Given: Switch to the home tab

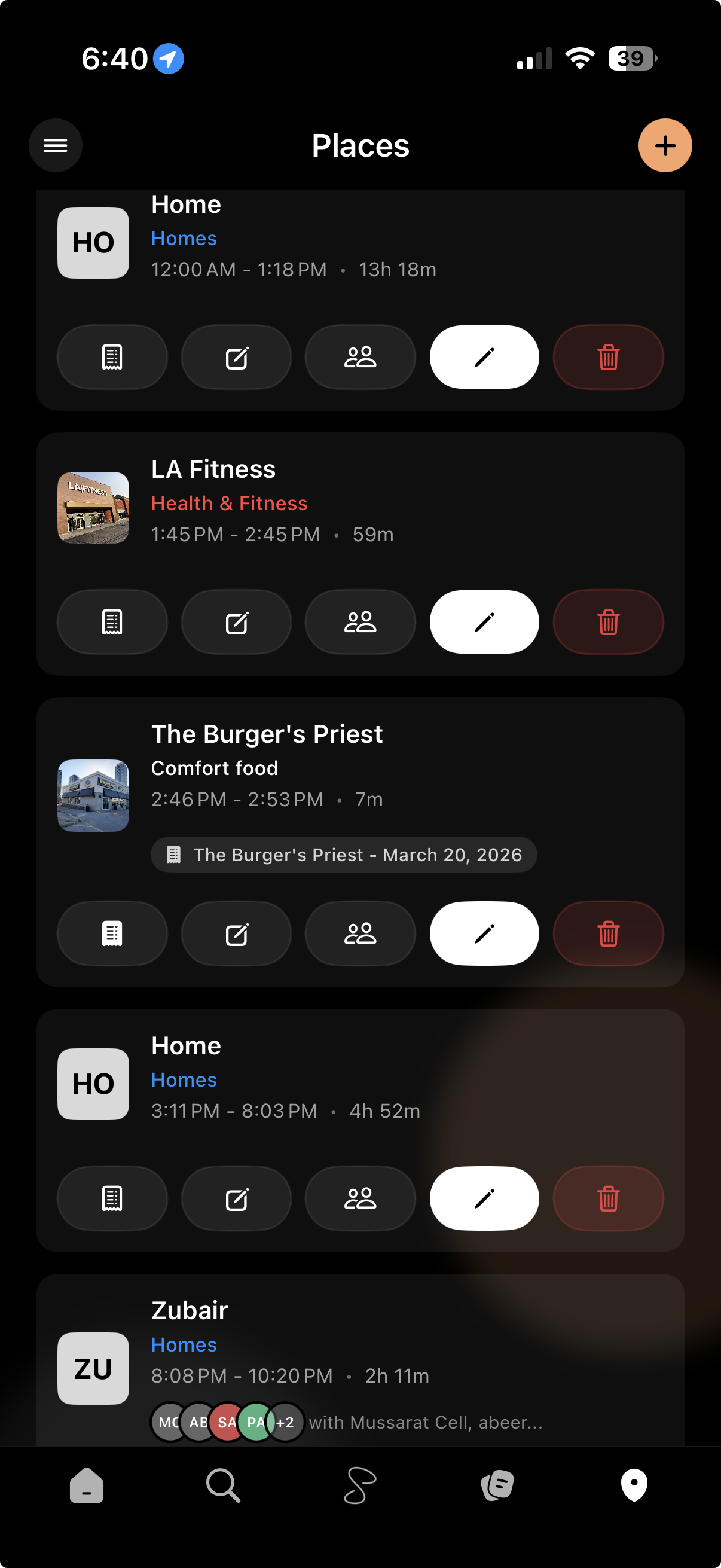Looking at the screenshot, I should (87, 1485).
